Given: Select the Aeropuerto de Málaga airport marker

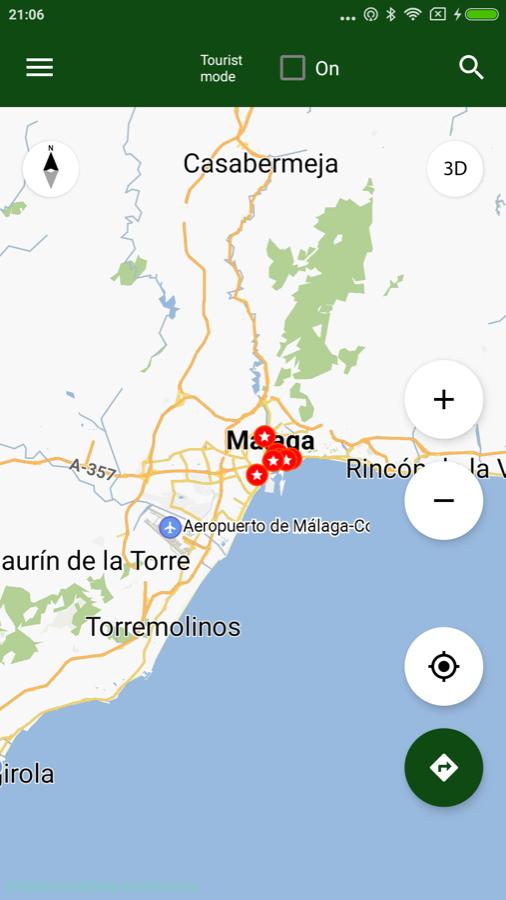Looking at the screenshot, I should point(170,526).
